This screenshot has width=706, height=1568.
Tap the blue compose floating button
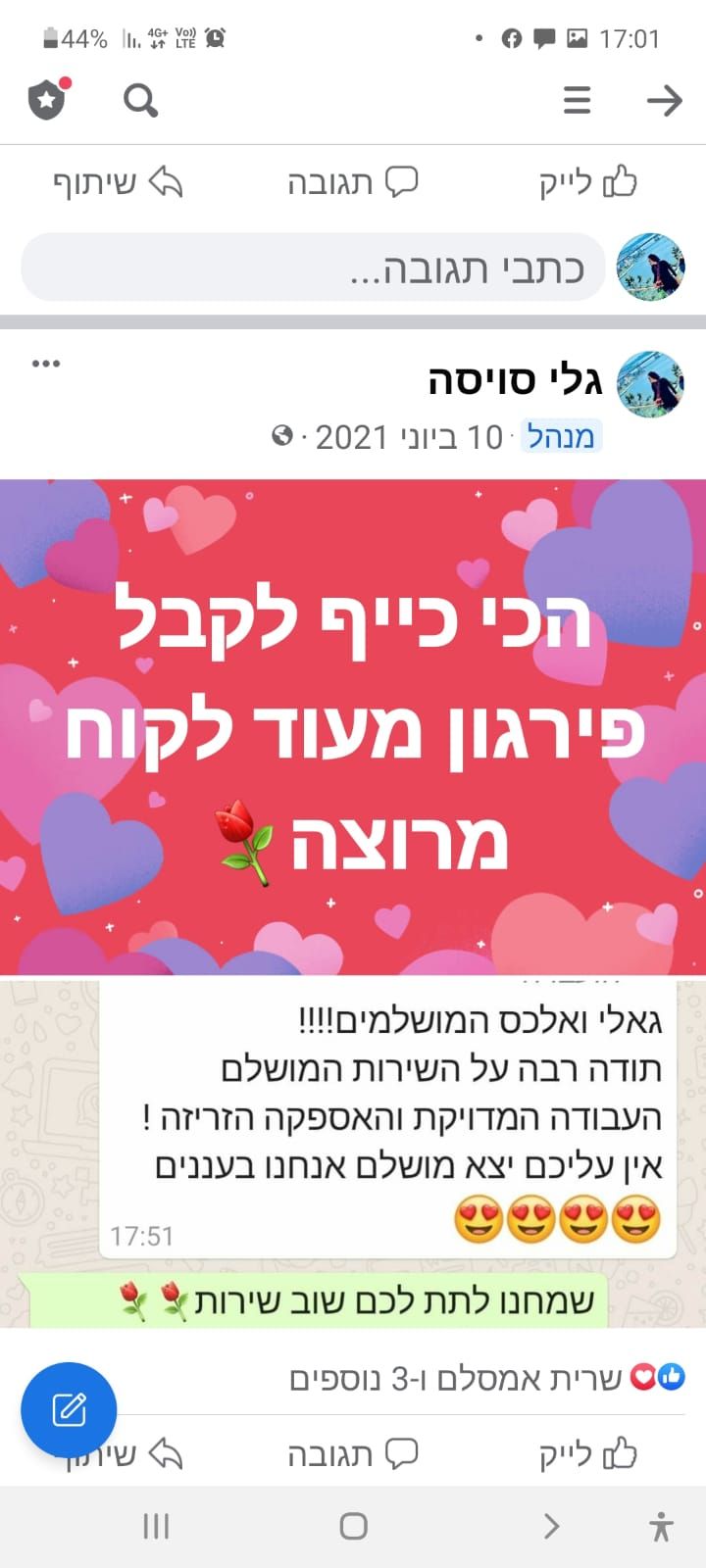click(x=69, y=1410)
